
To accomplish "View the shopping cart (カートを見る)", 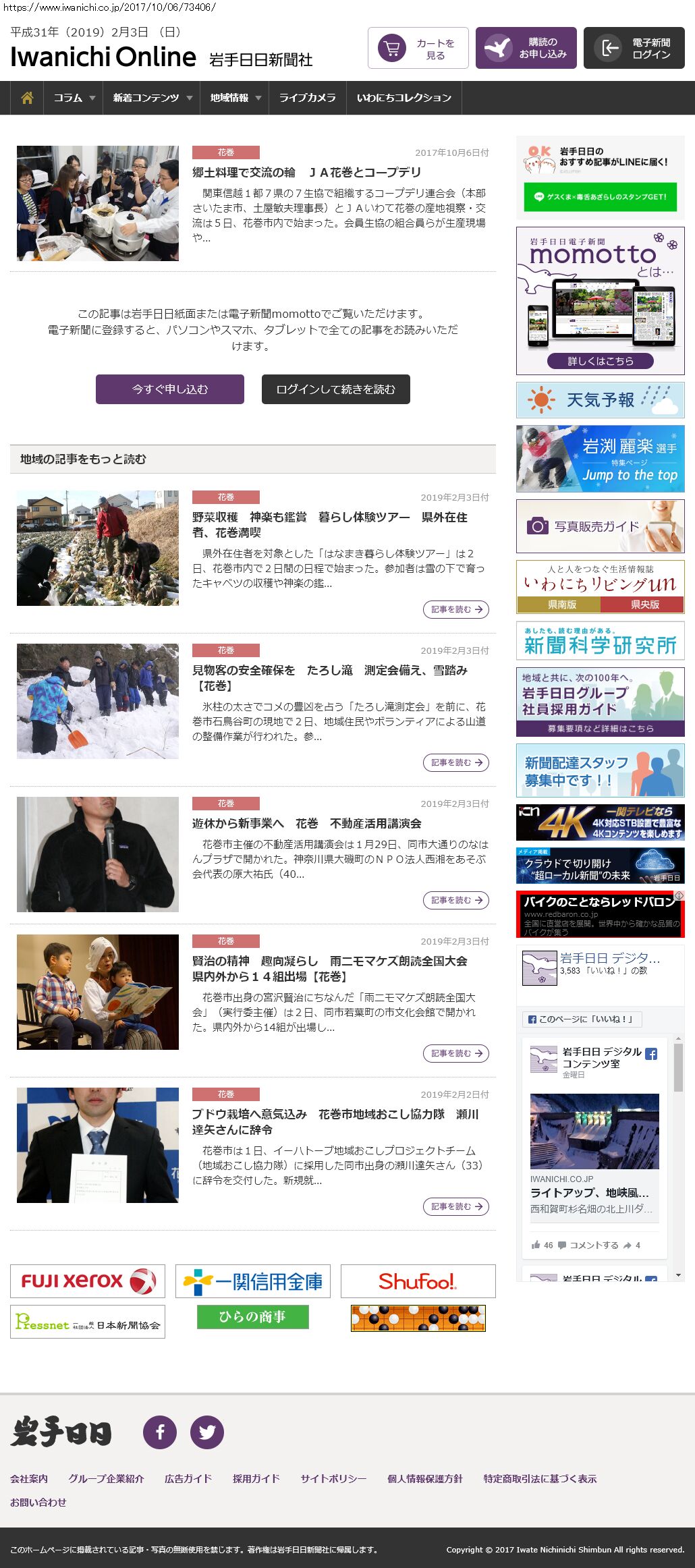I will point(418,48).
